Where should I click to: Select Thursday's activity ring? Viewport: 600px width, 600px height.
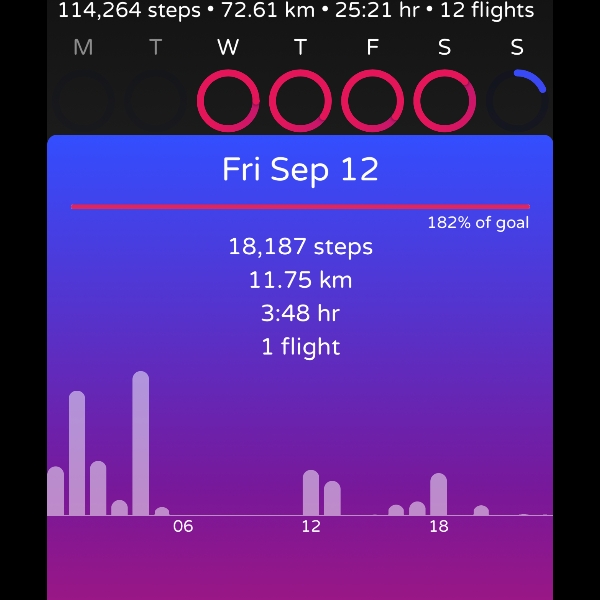pos(300,101)
